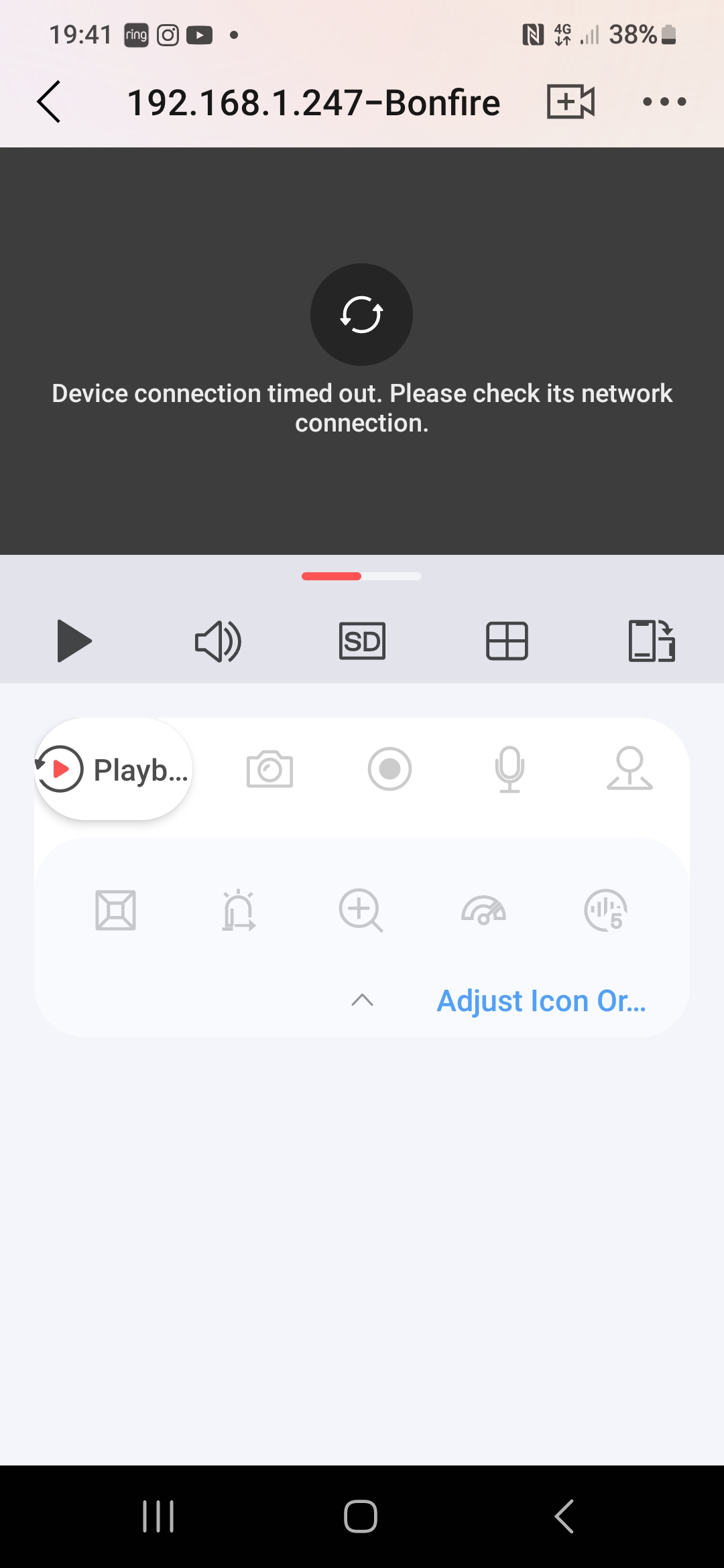Change the SD video quality setting
This screenshot has height=1568, width=724.
[362, 641]
